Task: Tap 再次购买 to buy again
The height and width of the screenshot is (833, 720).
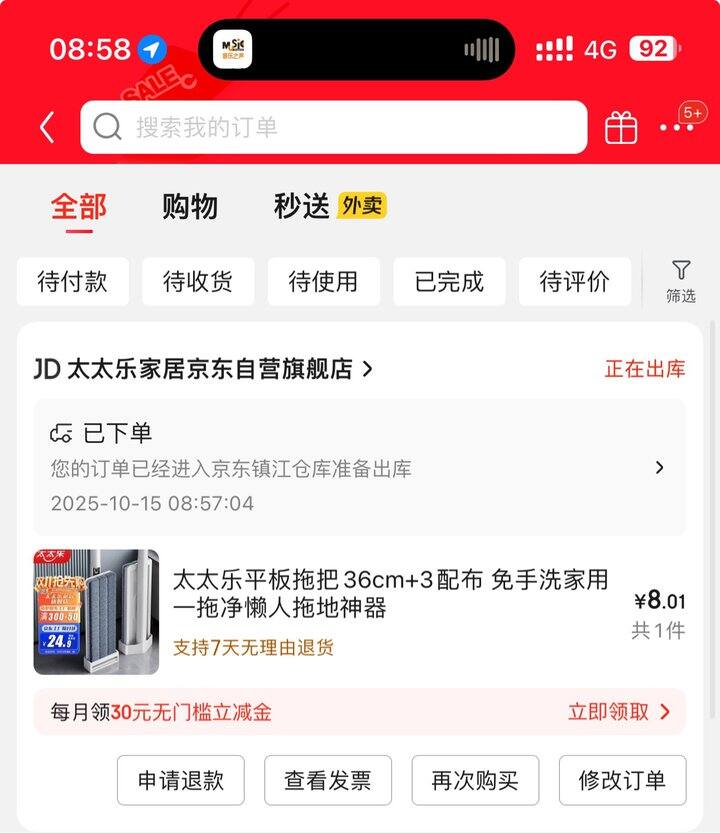Action: [474, 780]
